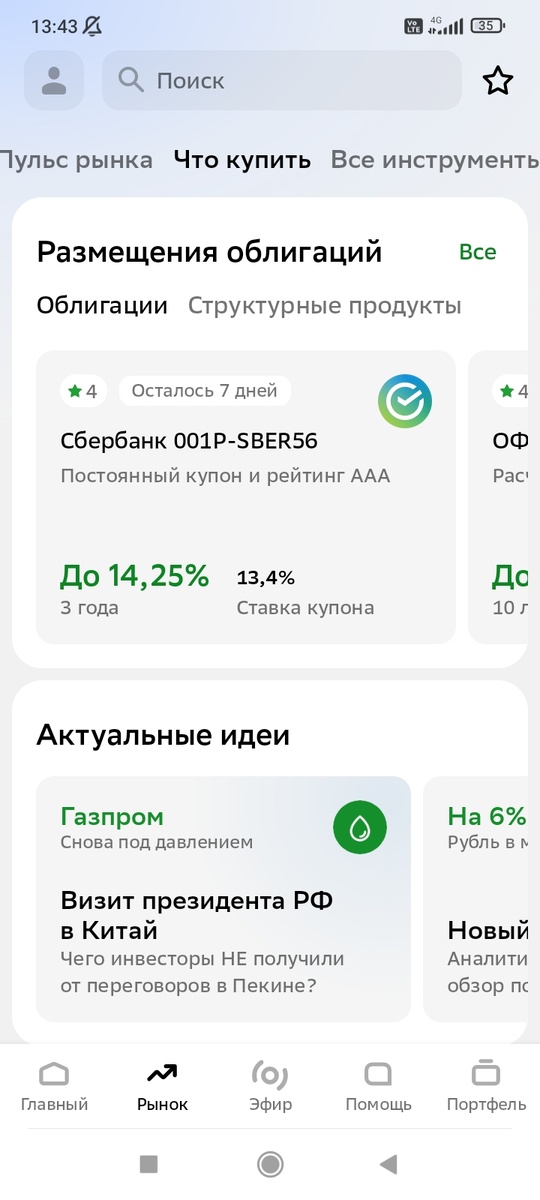The image size is (540, 1200).
Task: Open Все bond placements link
Action: 477,252
